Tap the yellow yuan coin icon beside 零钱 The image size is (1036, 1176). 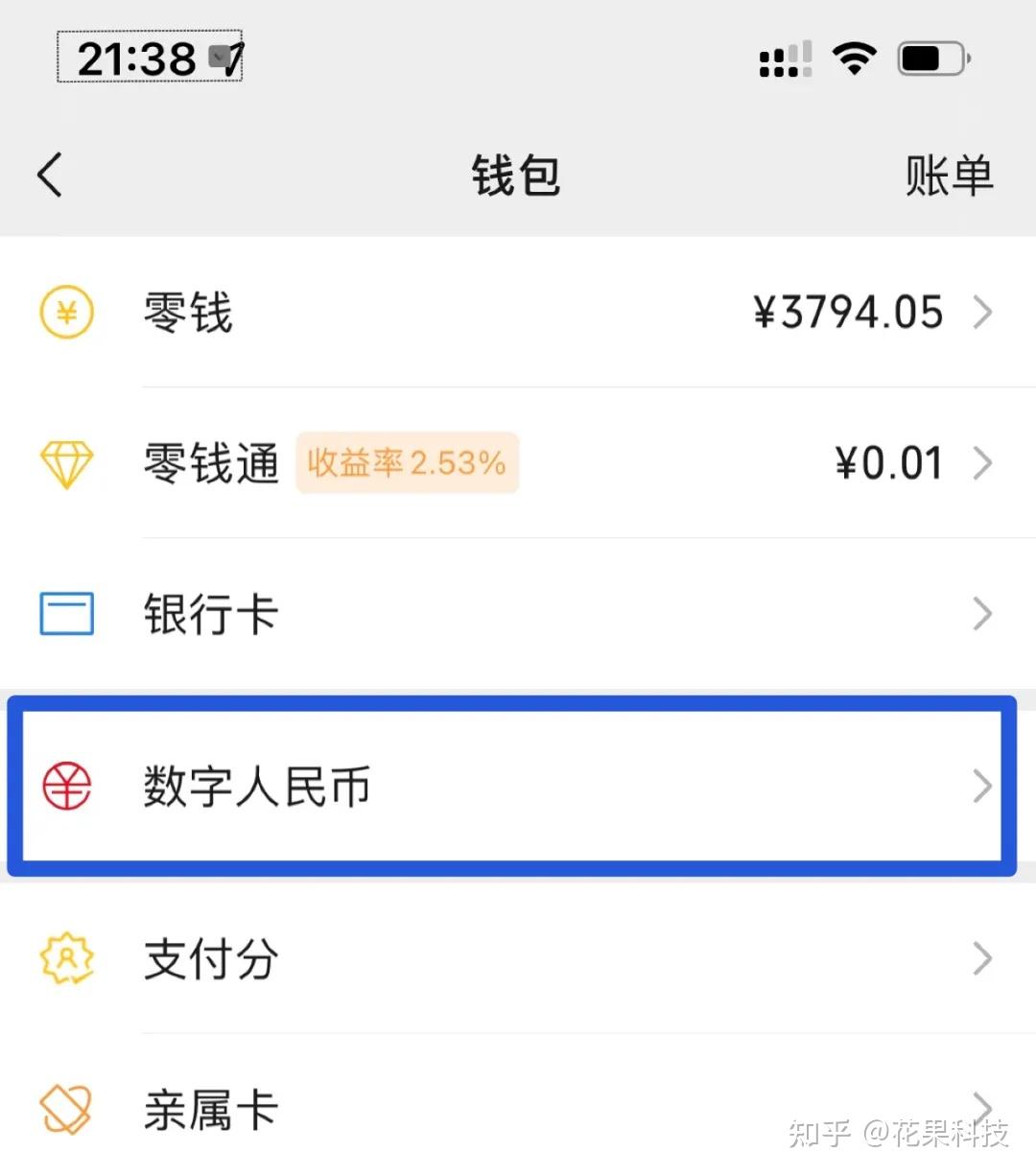point(64,312)
